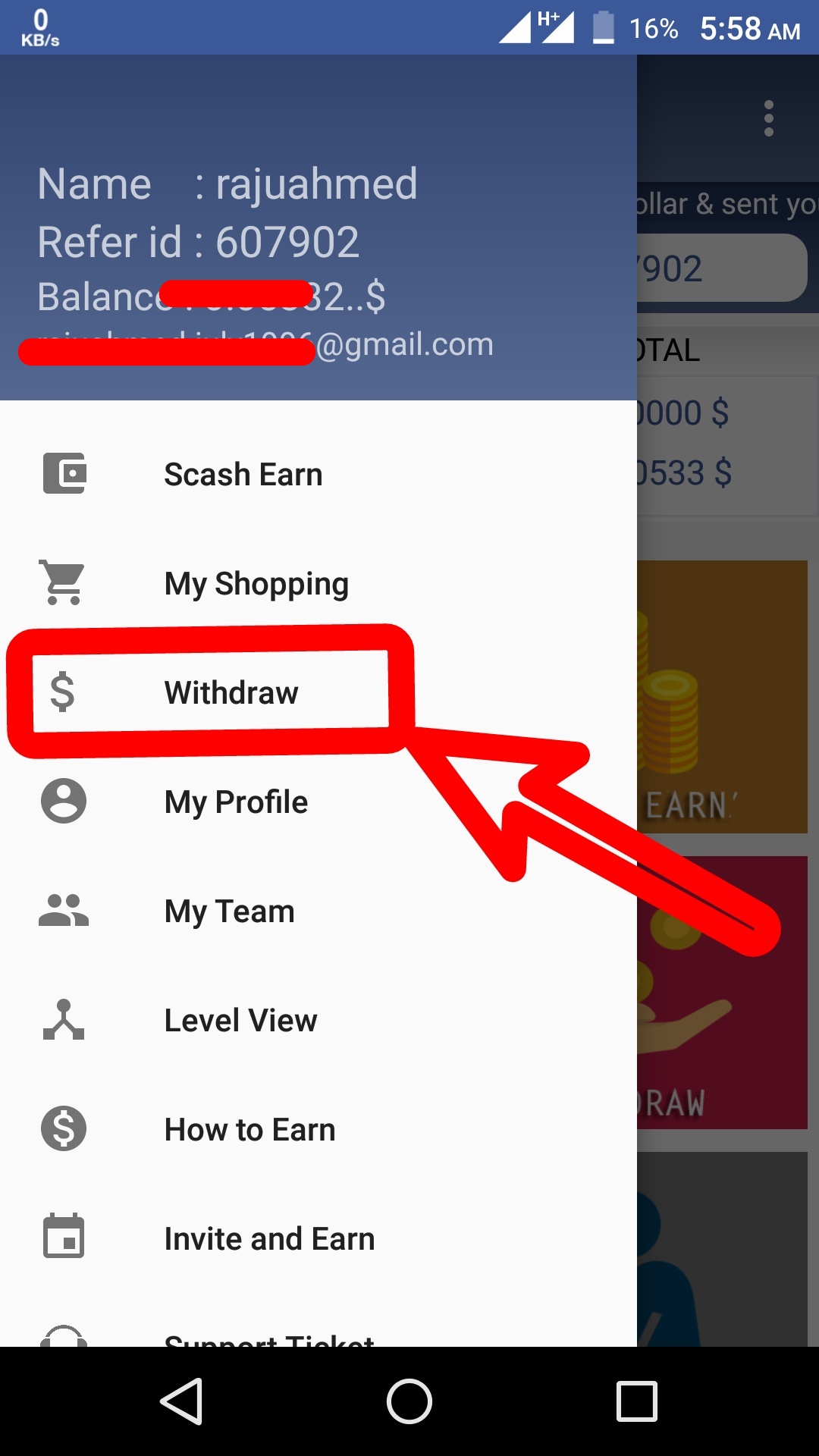Select the Withdraw menu item
Screen dimensions: 819x1456
pyautogui.click(x=231, y=692)
